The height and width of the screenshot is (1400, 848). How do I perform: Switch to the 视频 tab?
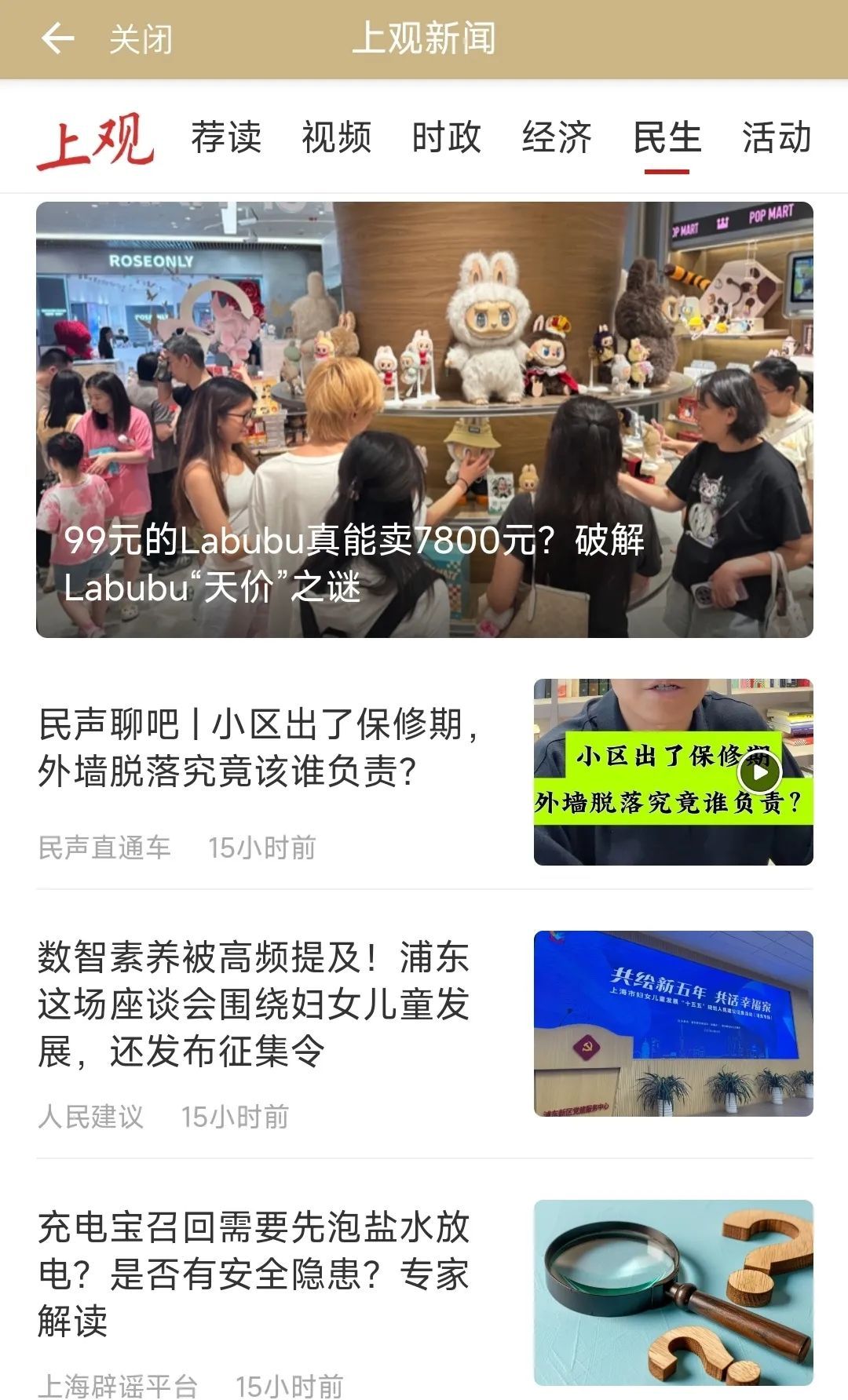[336, 137]
